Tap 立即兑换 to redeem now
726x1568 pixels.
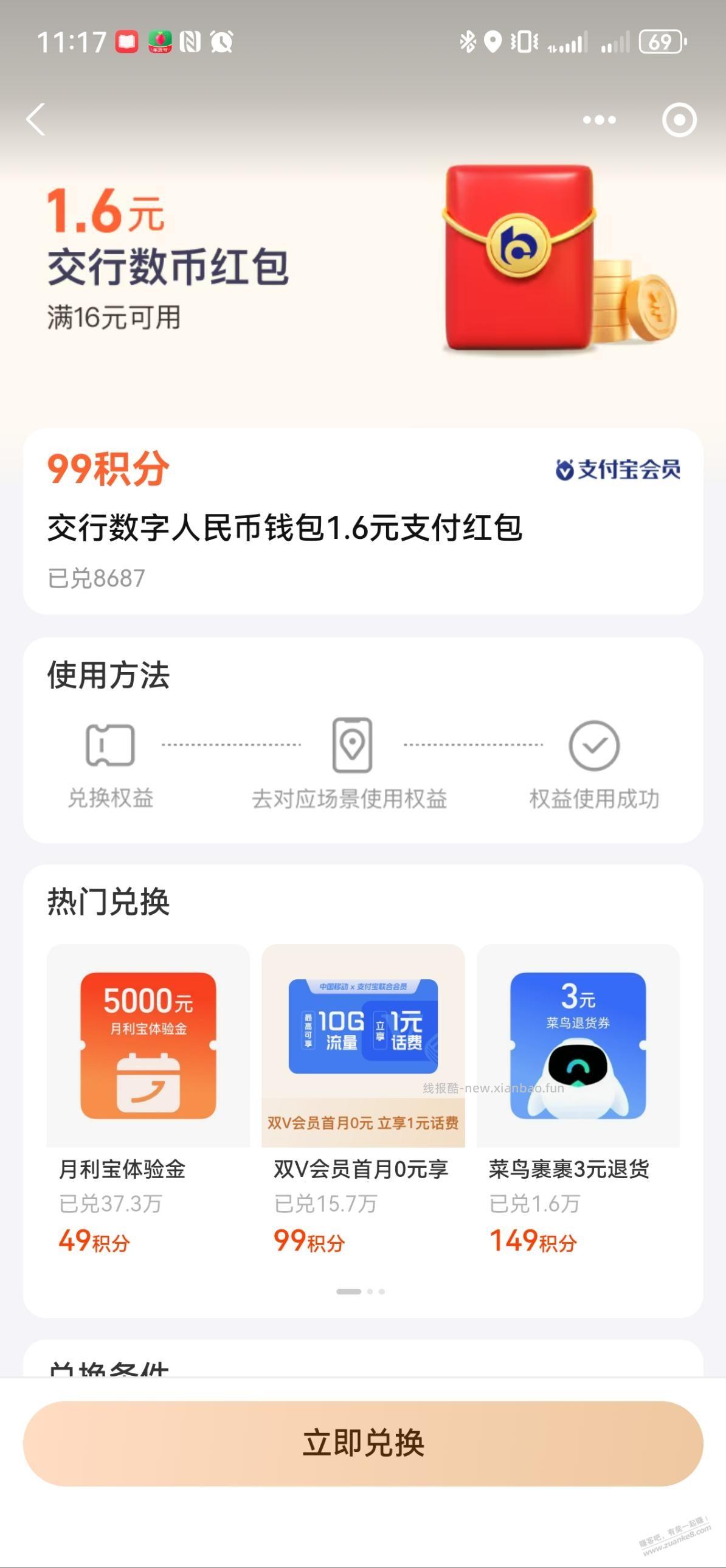[362, 1443]
